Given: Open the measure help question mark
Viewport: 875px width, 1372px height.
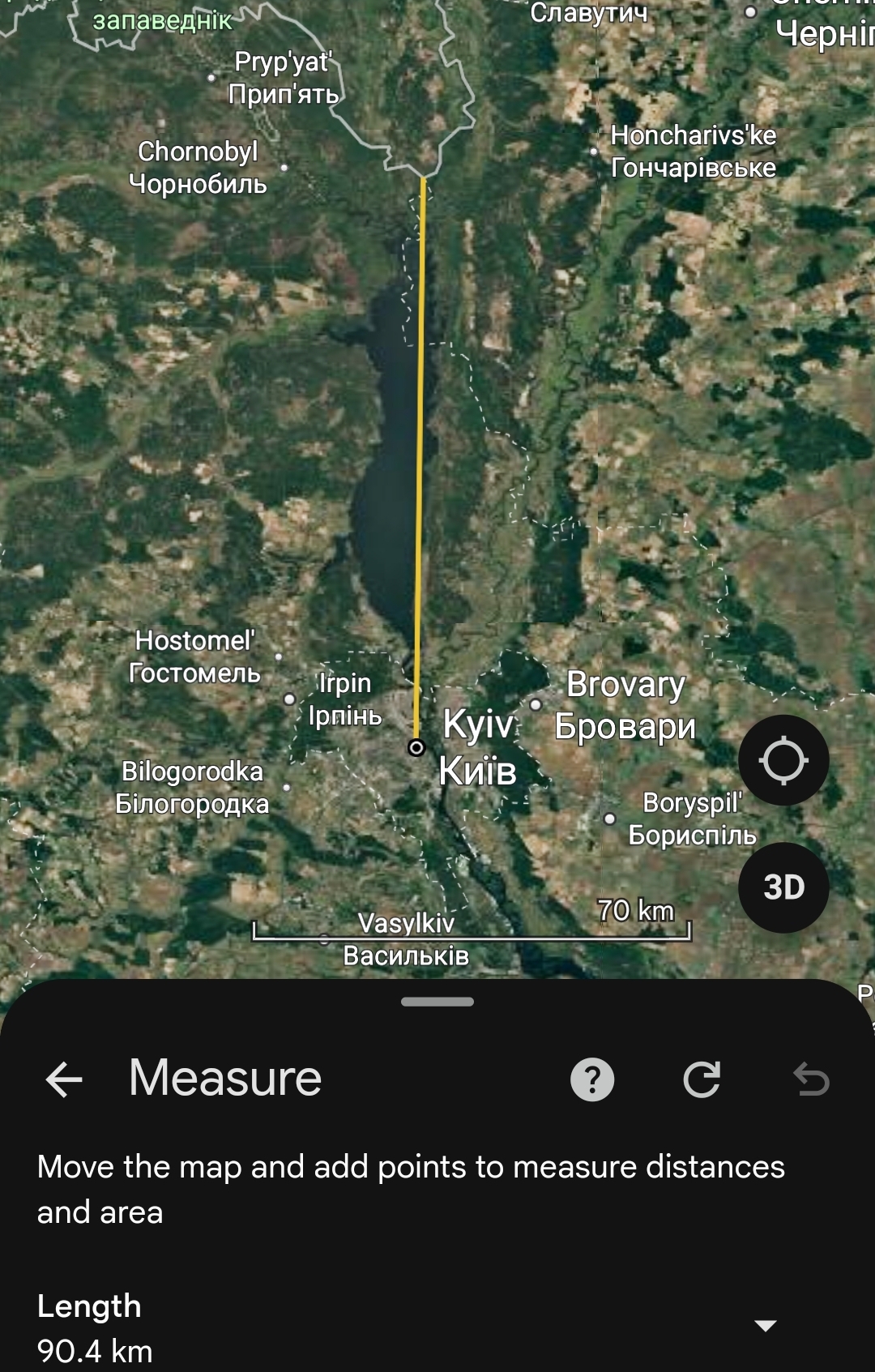Looking at the screenshot, I should [592, 1079].
